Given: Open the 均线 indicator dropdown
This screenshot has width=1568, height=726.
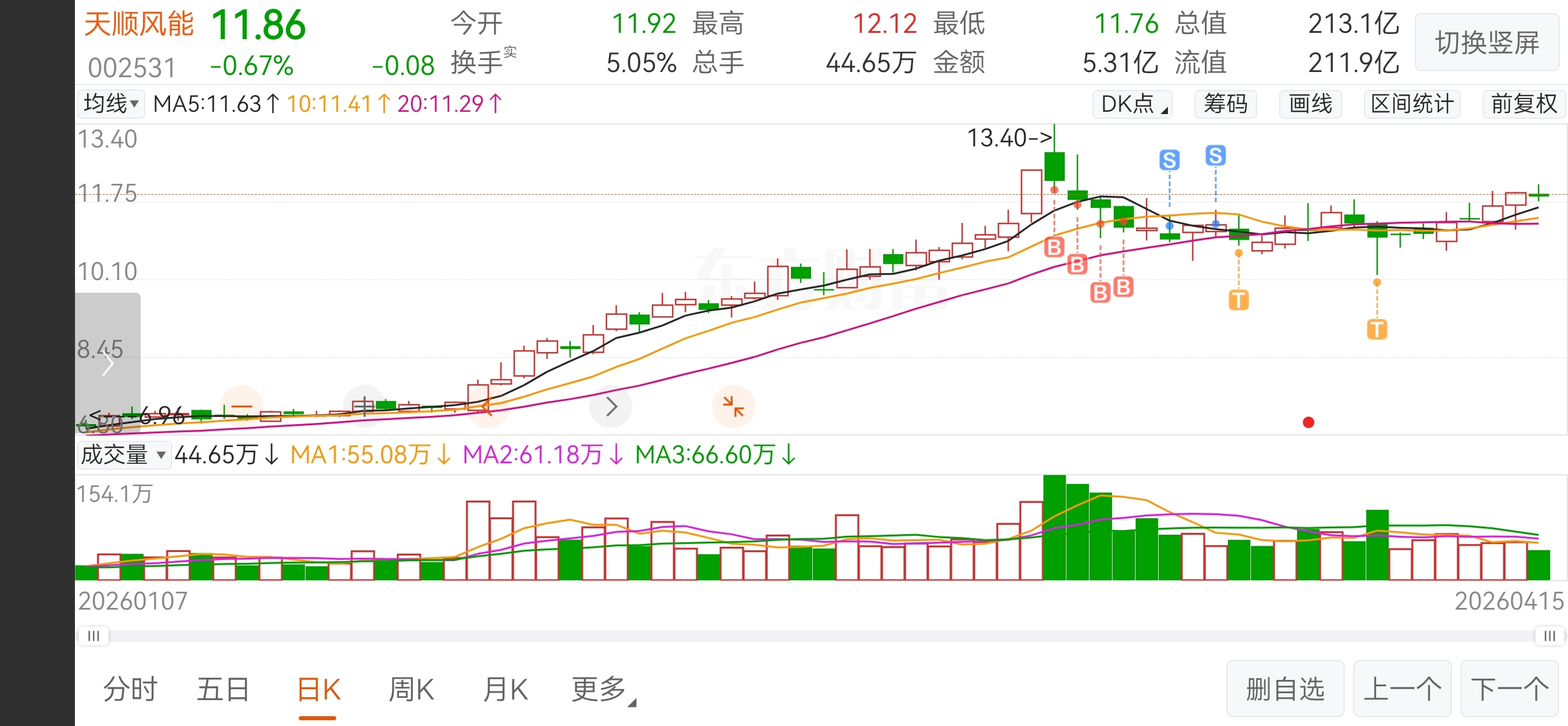Looking at the screenshot, I should [111, 104].
